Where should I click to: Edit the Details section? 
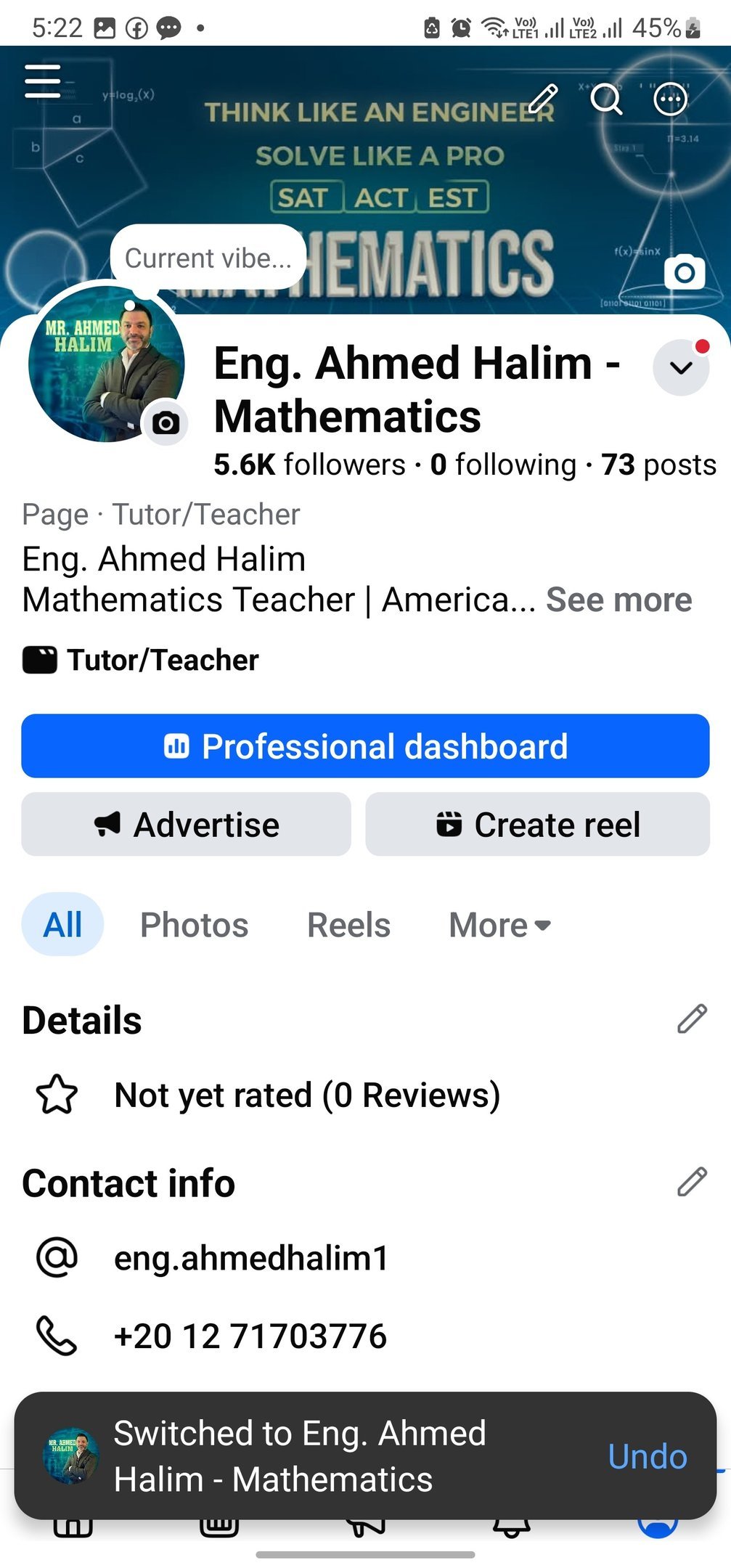point(692,1018)
